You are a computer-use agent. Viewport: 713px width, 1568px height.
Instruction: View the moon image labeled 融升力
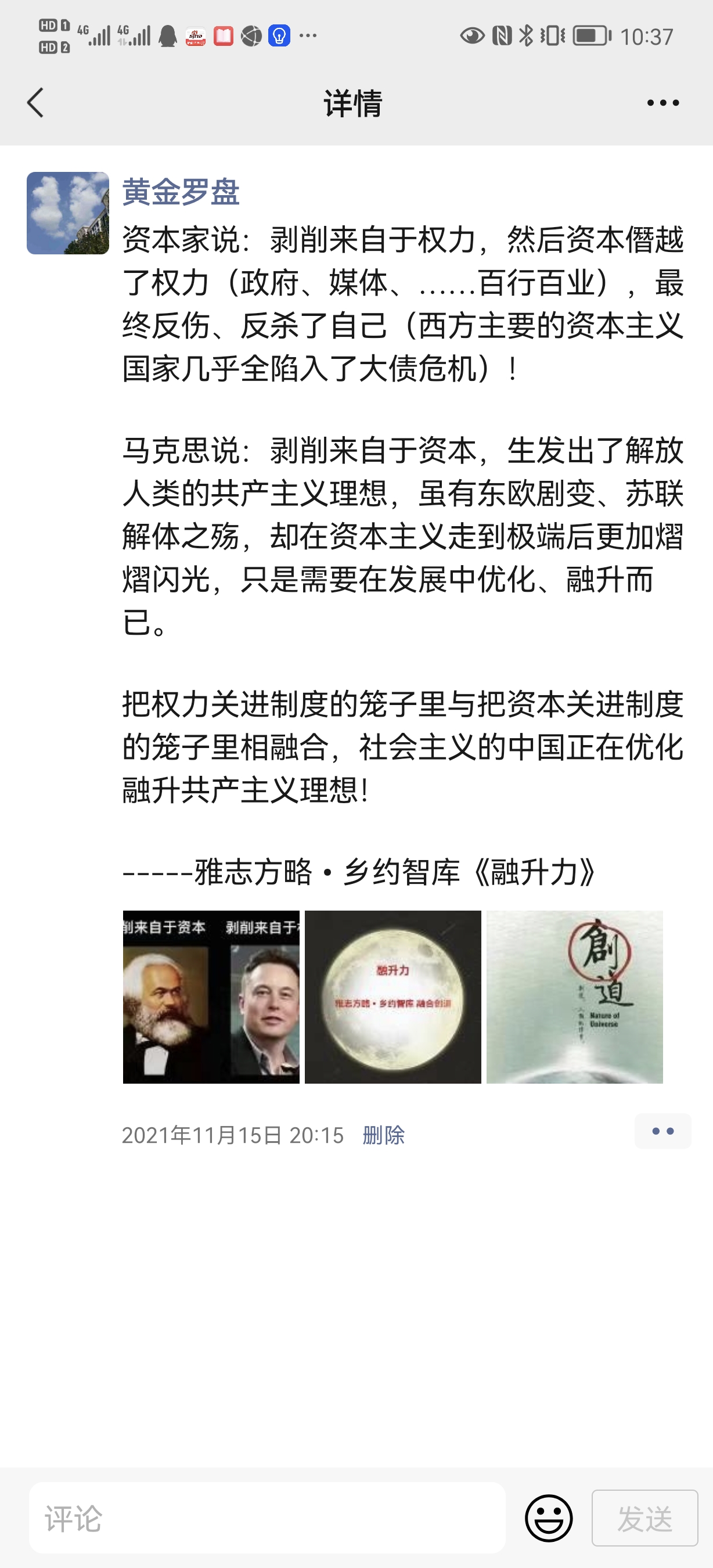click(x=392, y=997)
